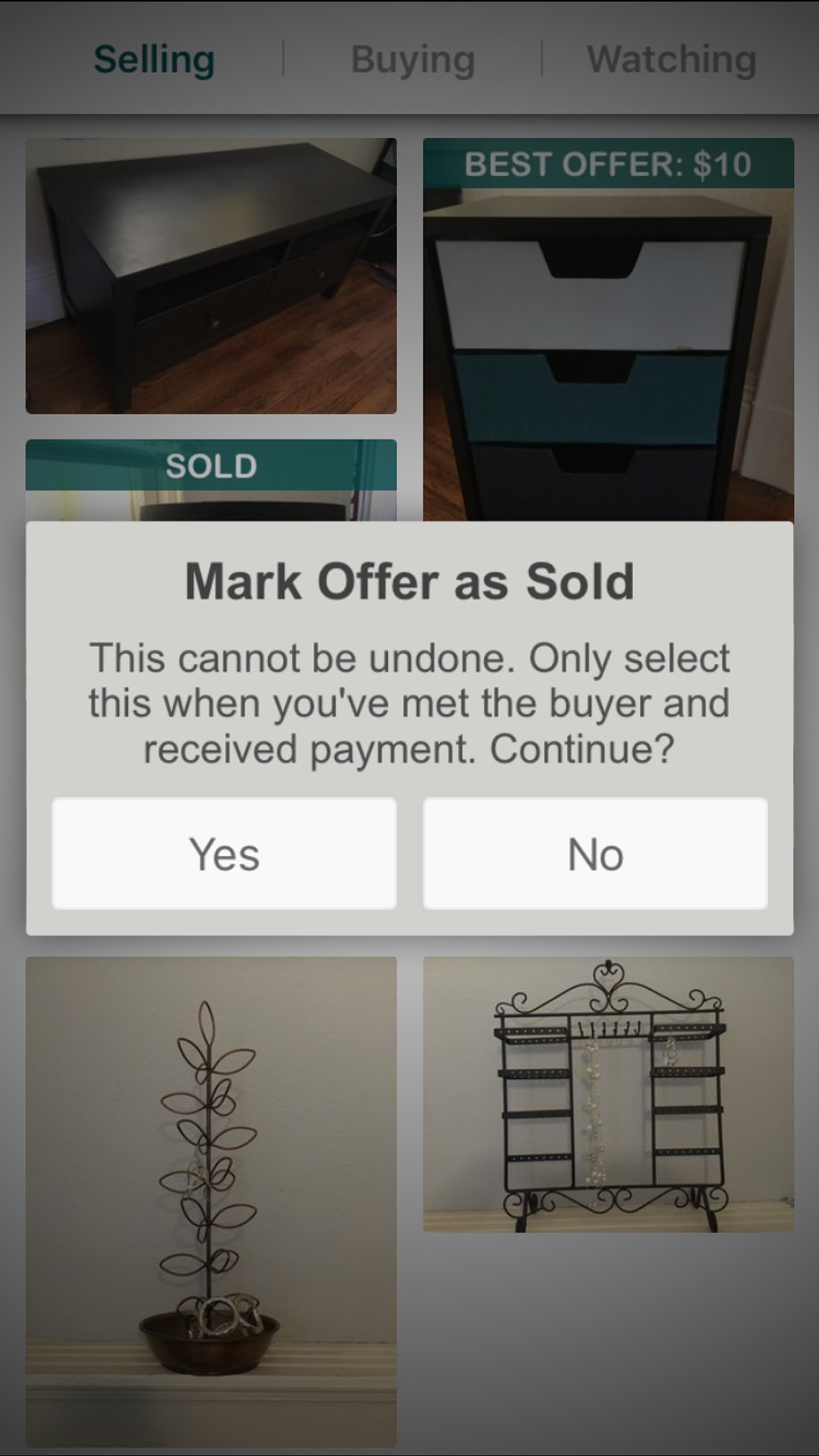Screen dimensions: 819x1456
Task: Switch to the Buying tab
Action: coord(413,60)
